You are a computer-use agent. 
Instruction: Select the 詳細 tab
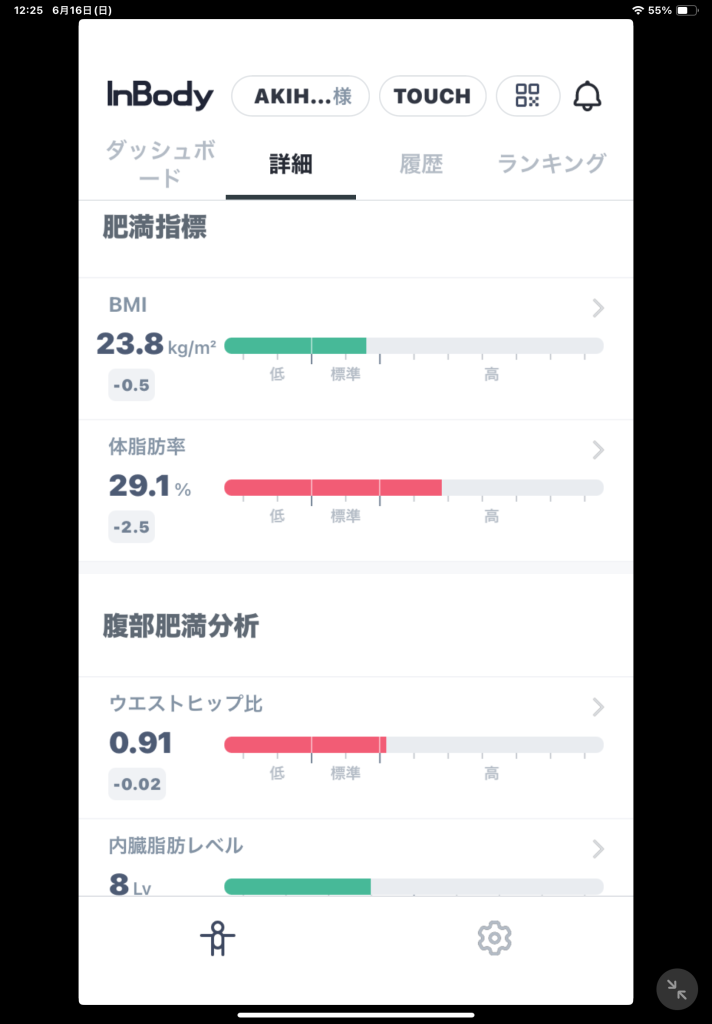coord(290,165)
